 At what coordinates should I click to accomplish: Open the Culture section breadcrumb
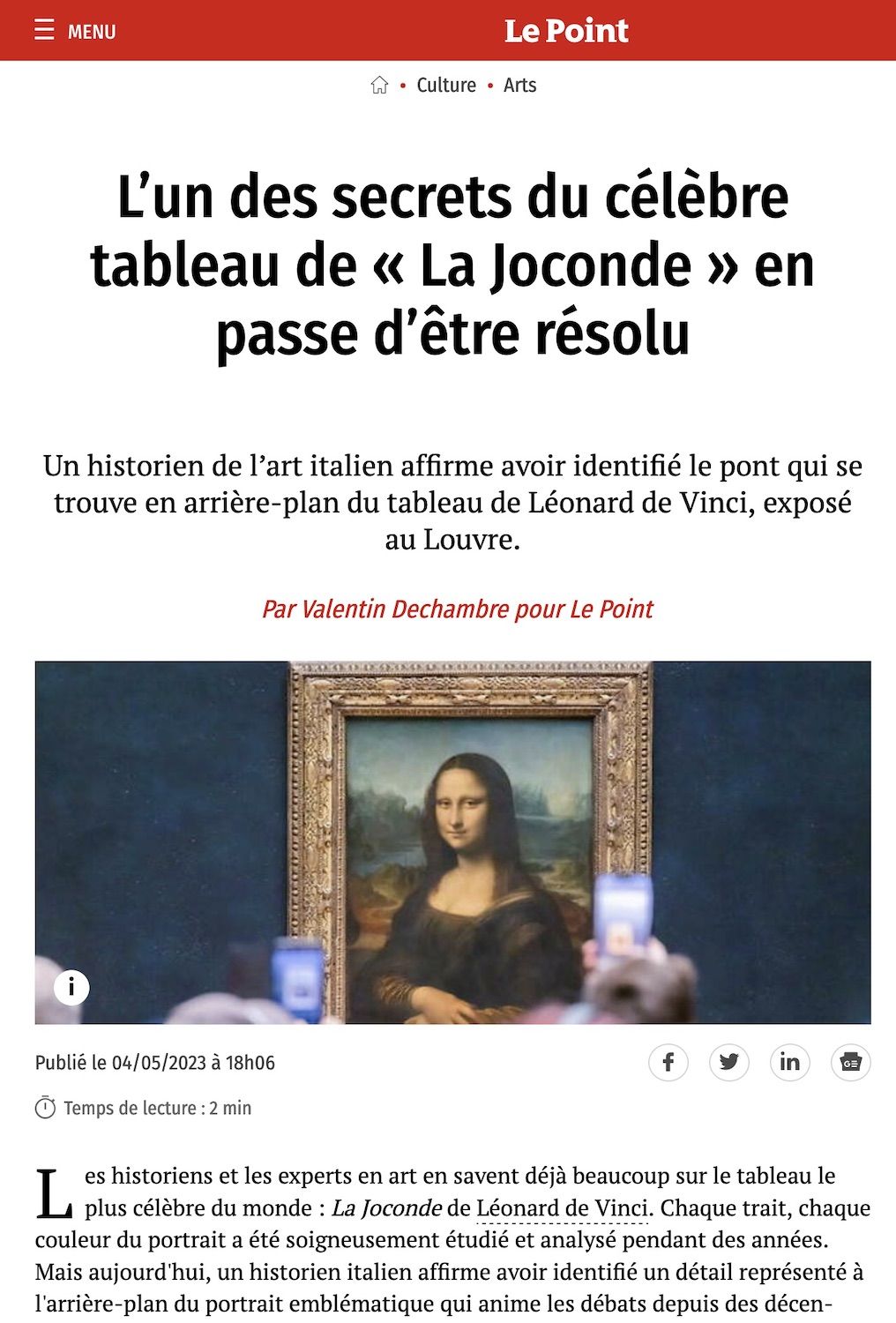click(446, 86)
